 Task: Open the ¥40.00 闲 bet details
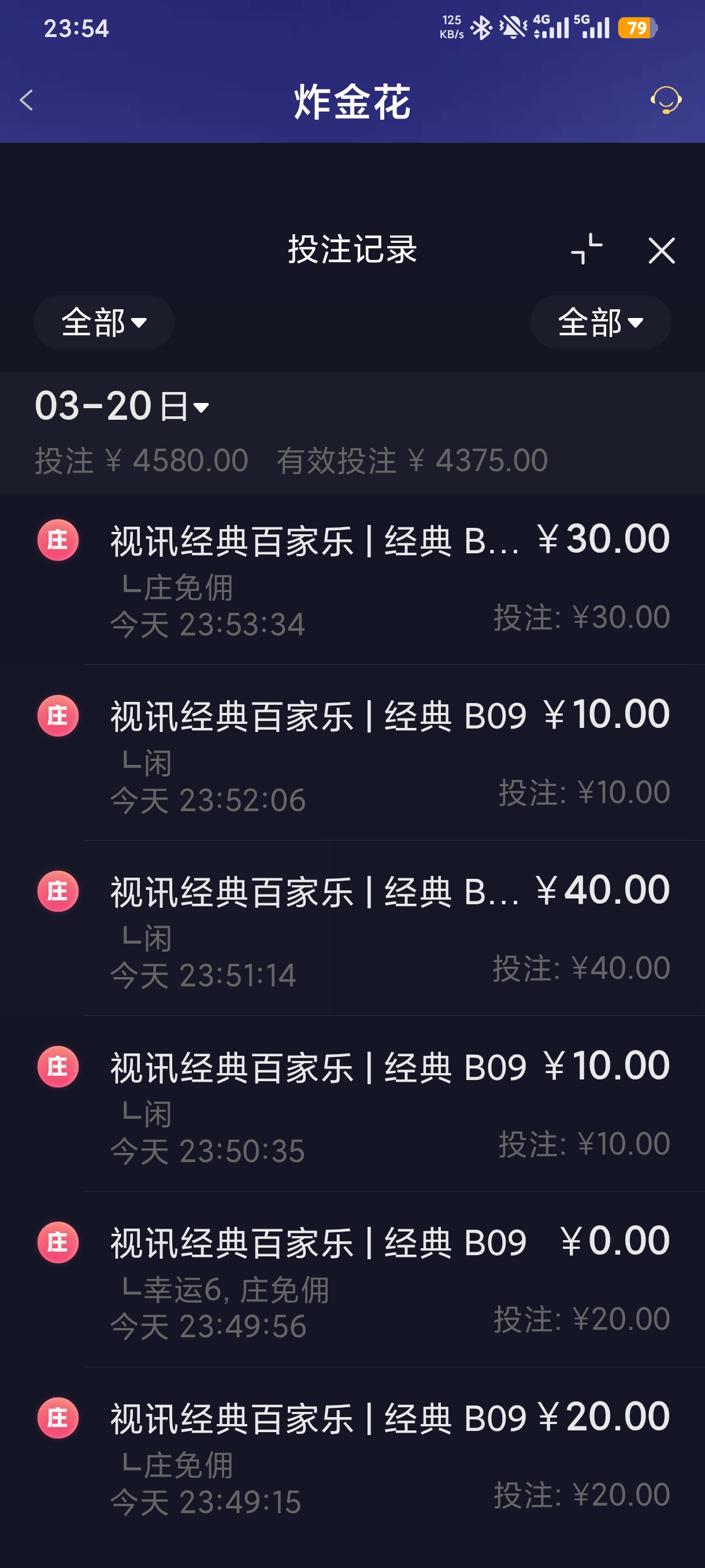point(353,929)
